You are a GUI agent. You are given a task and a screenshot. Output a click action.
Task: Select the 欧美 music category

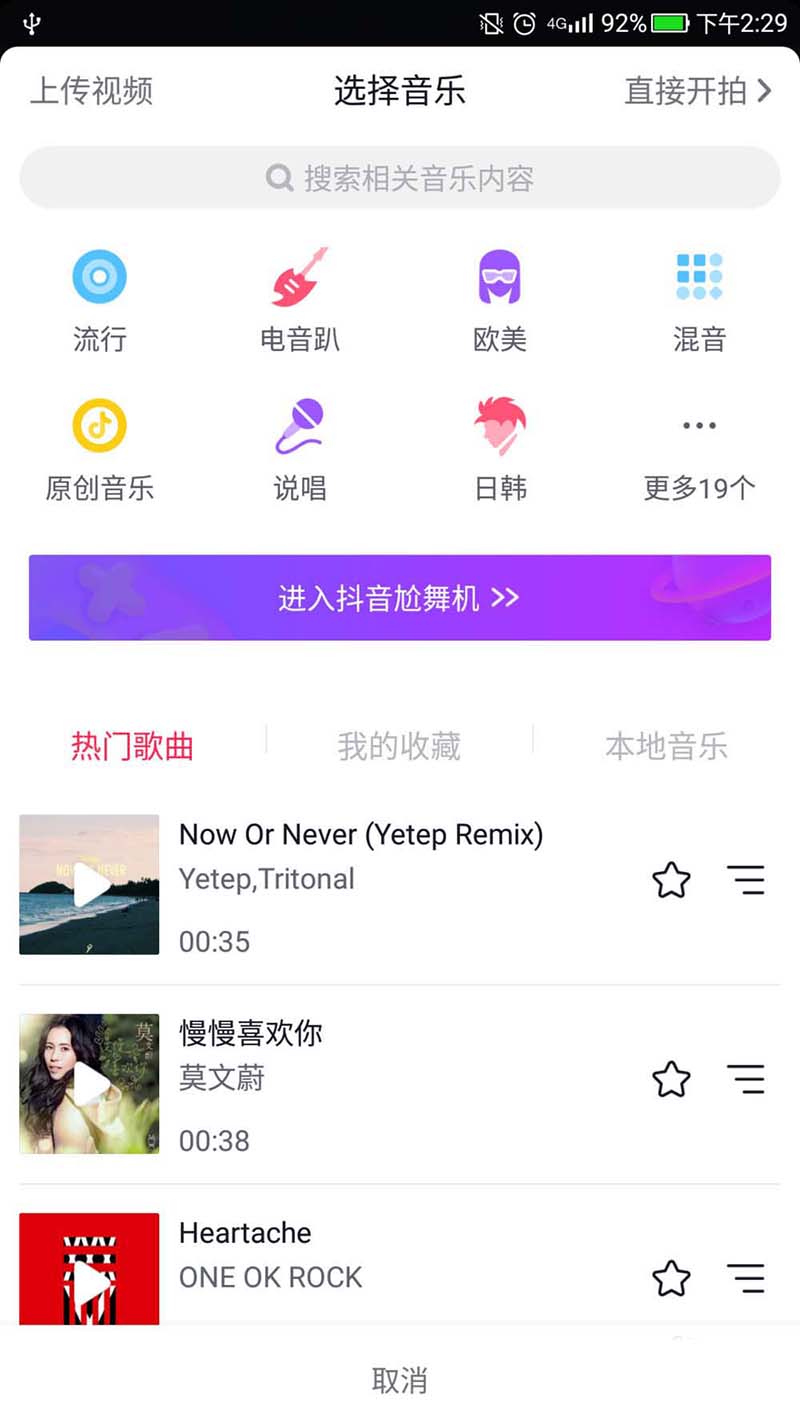point(500,300)
